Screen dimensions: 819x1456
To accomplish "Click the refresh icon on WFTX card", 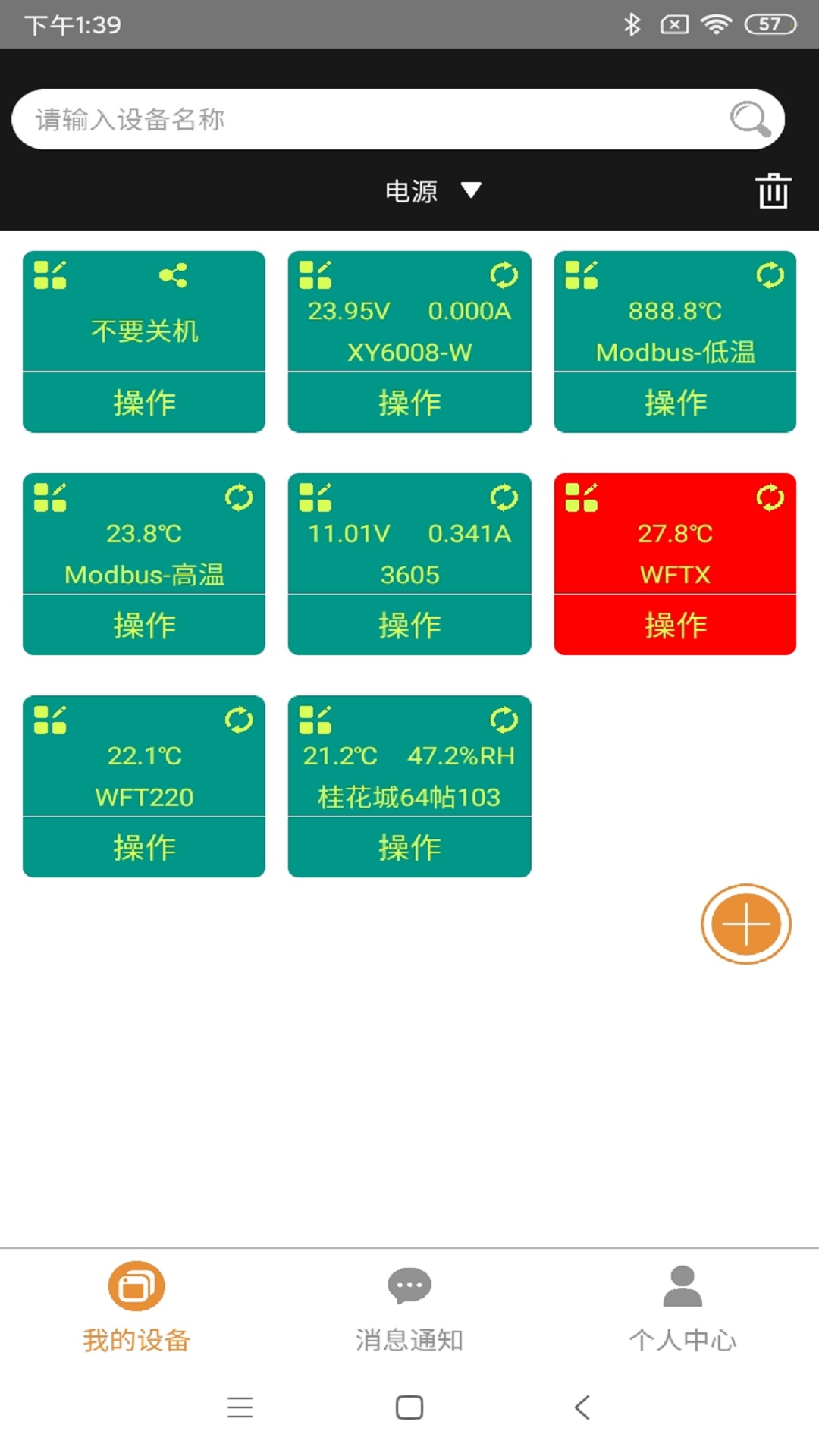I will pos(770,499).
